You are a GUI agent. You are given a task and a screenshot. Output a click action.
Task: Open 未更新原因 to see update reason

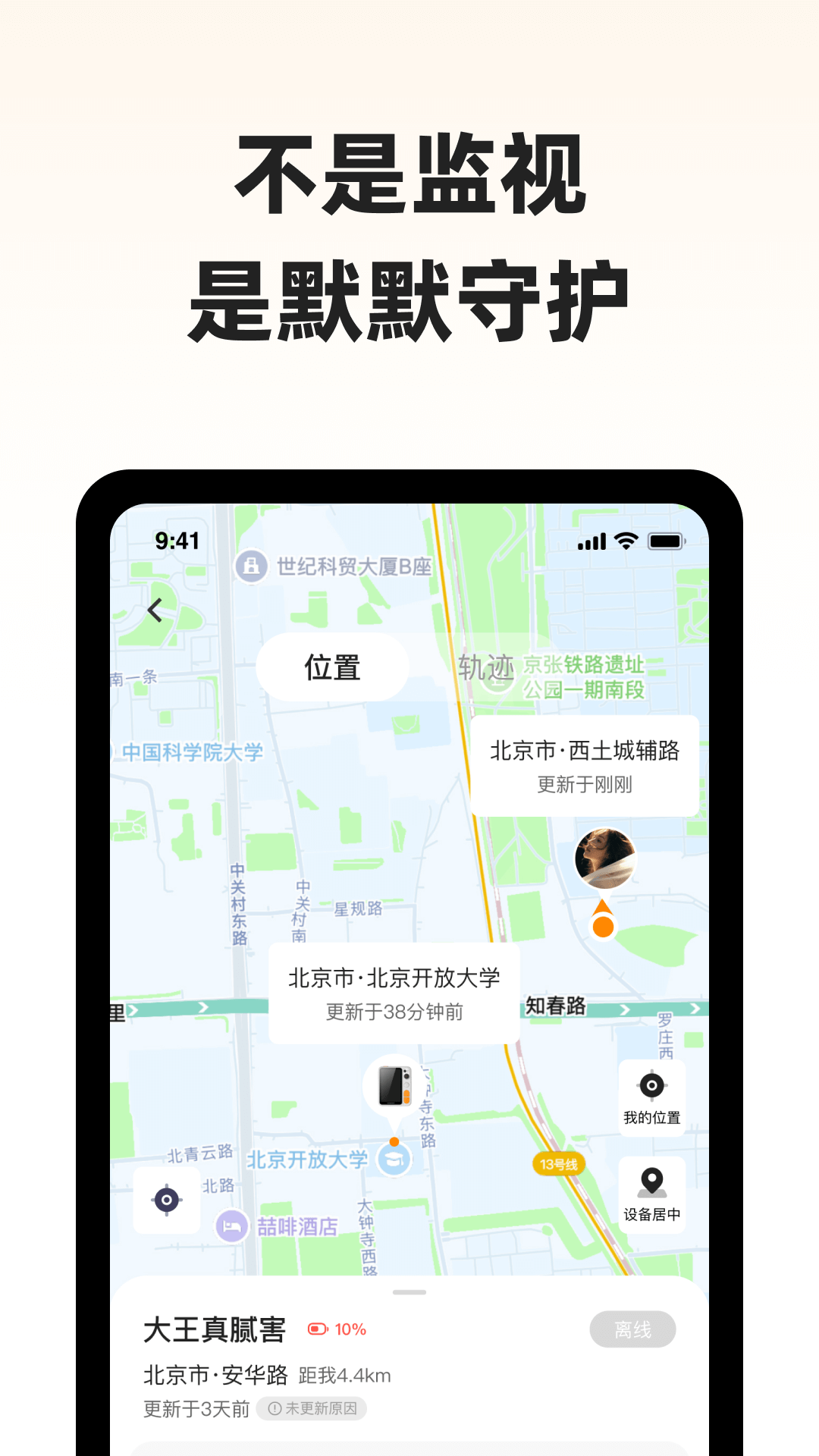311,1409
